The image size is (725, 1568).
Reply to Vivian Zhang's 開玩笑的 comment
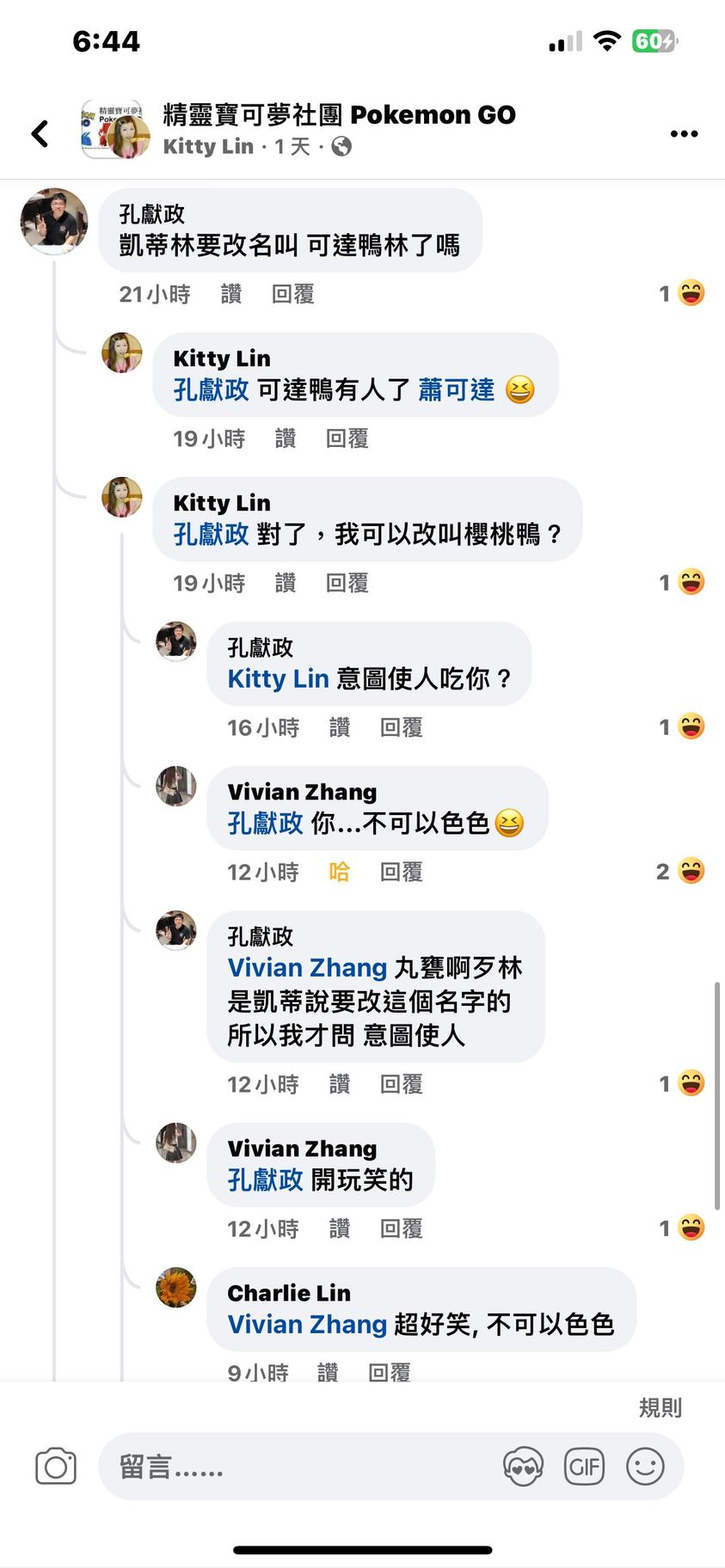point(401,1228)
